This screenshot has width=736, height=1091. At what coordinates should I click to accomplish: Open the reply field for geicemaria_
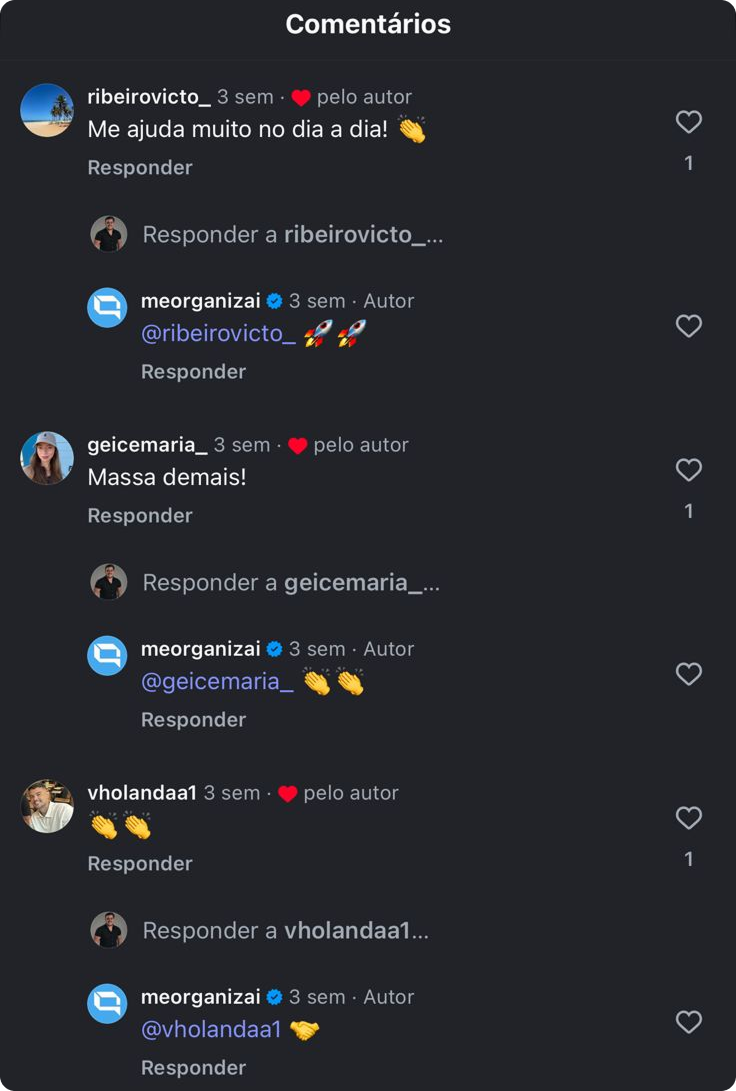[291, 583]
